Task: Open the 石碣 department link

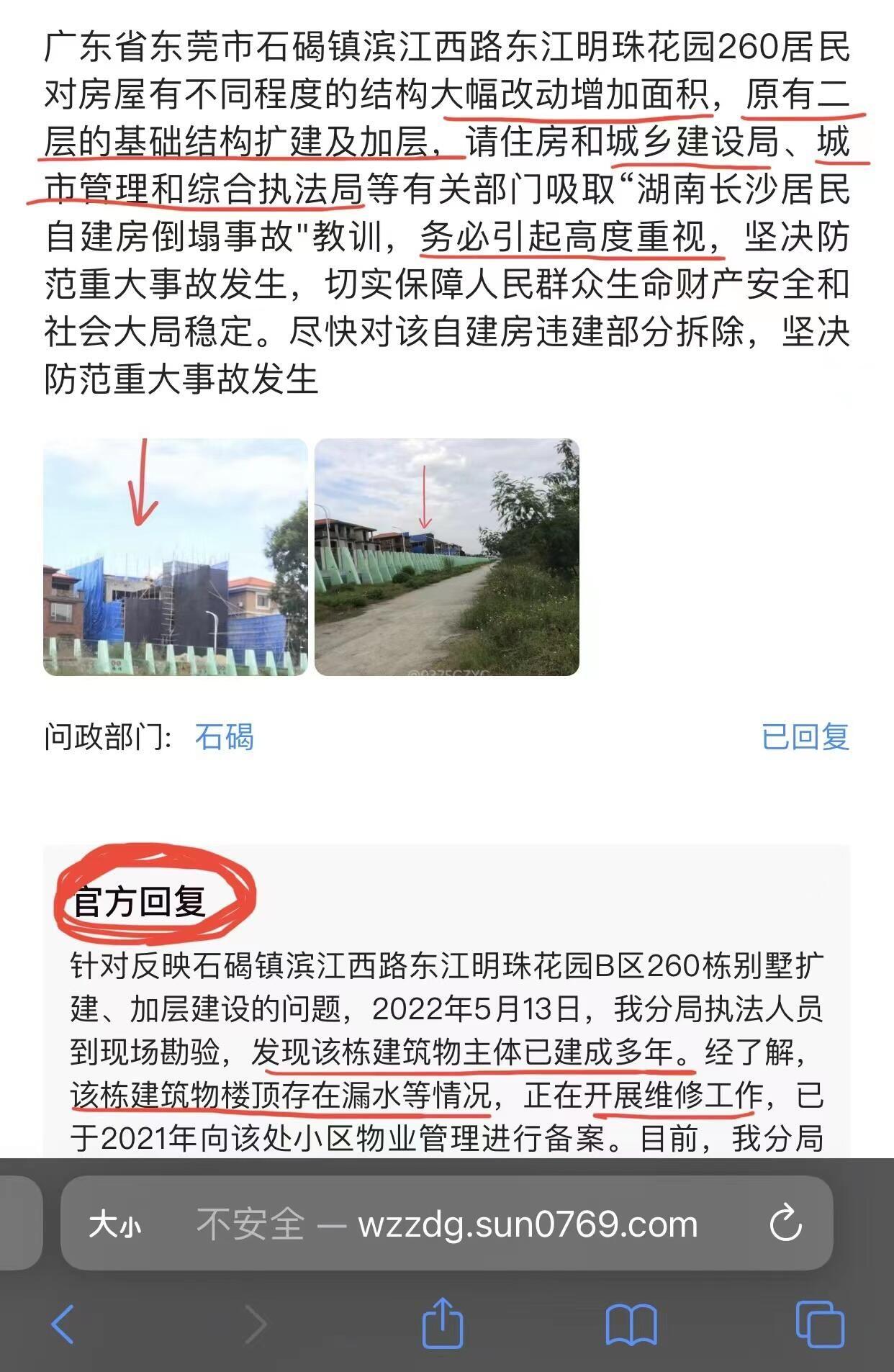Action: point(224,737)
